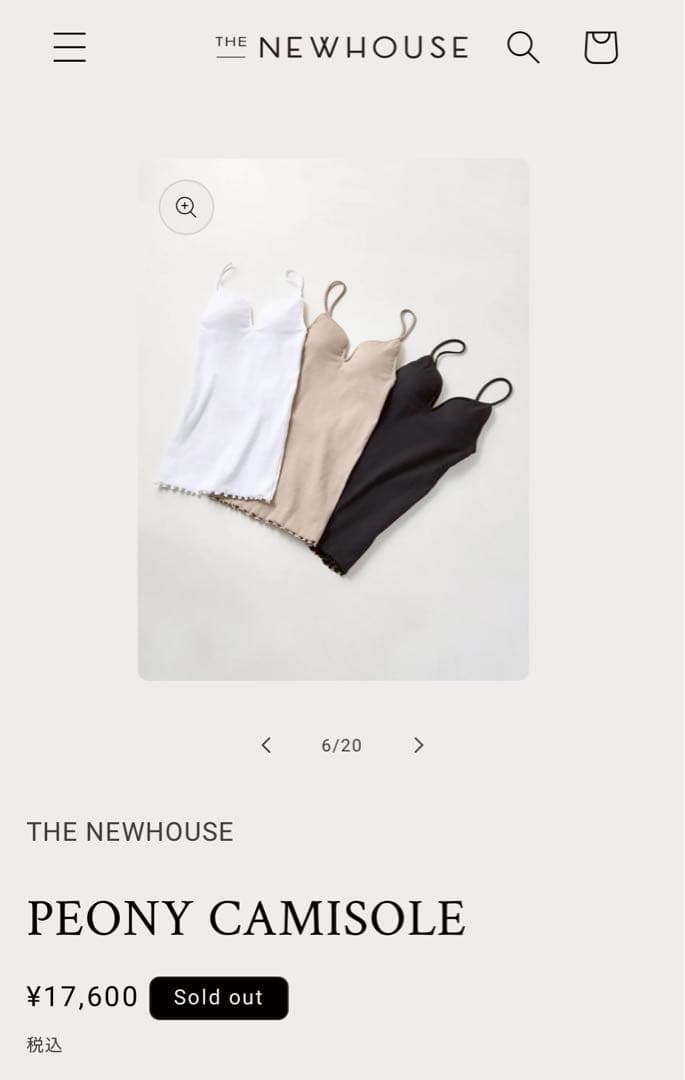Show the previous product image
Viewport: 685px width, 1080px height.
coord(266,745)
